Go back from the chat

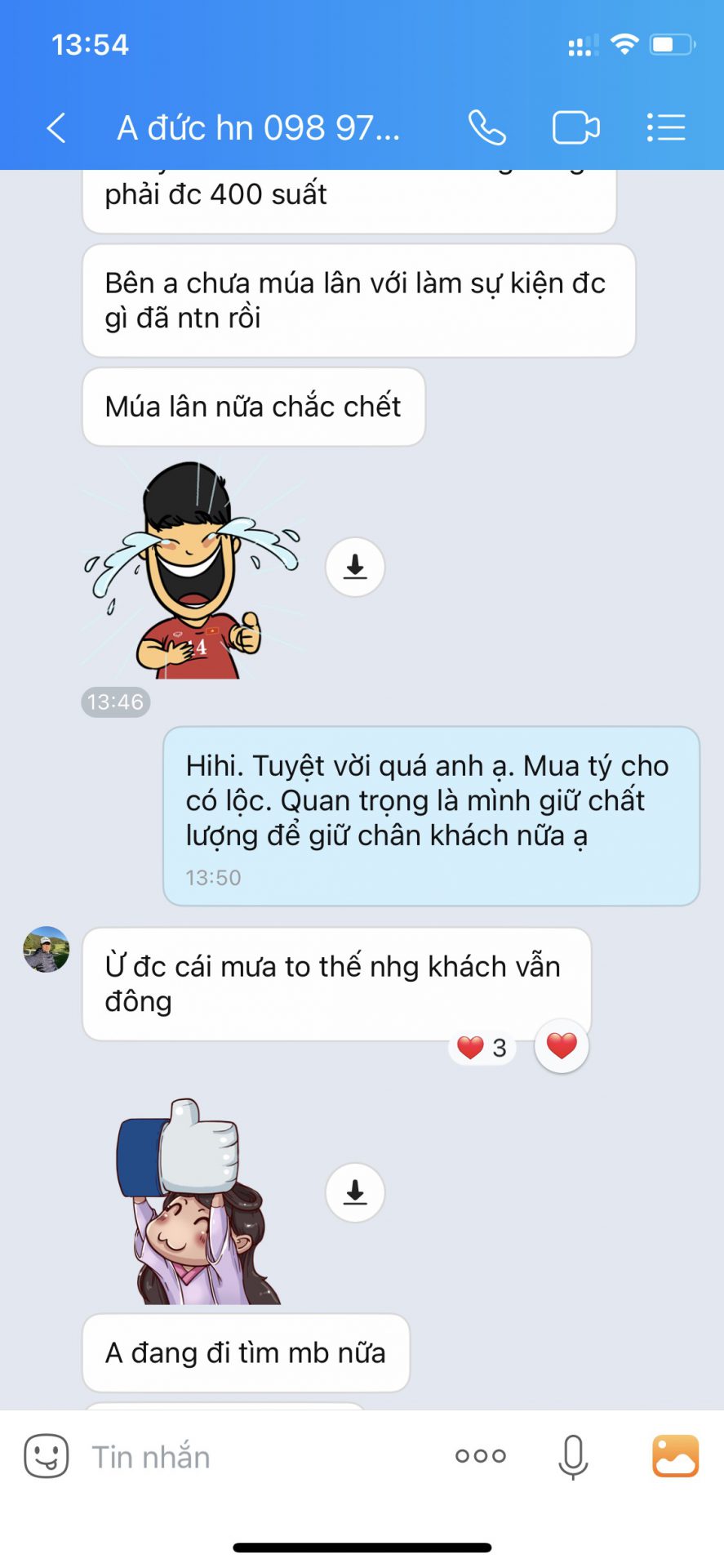(x=56, y=128)
